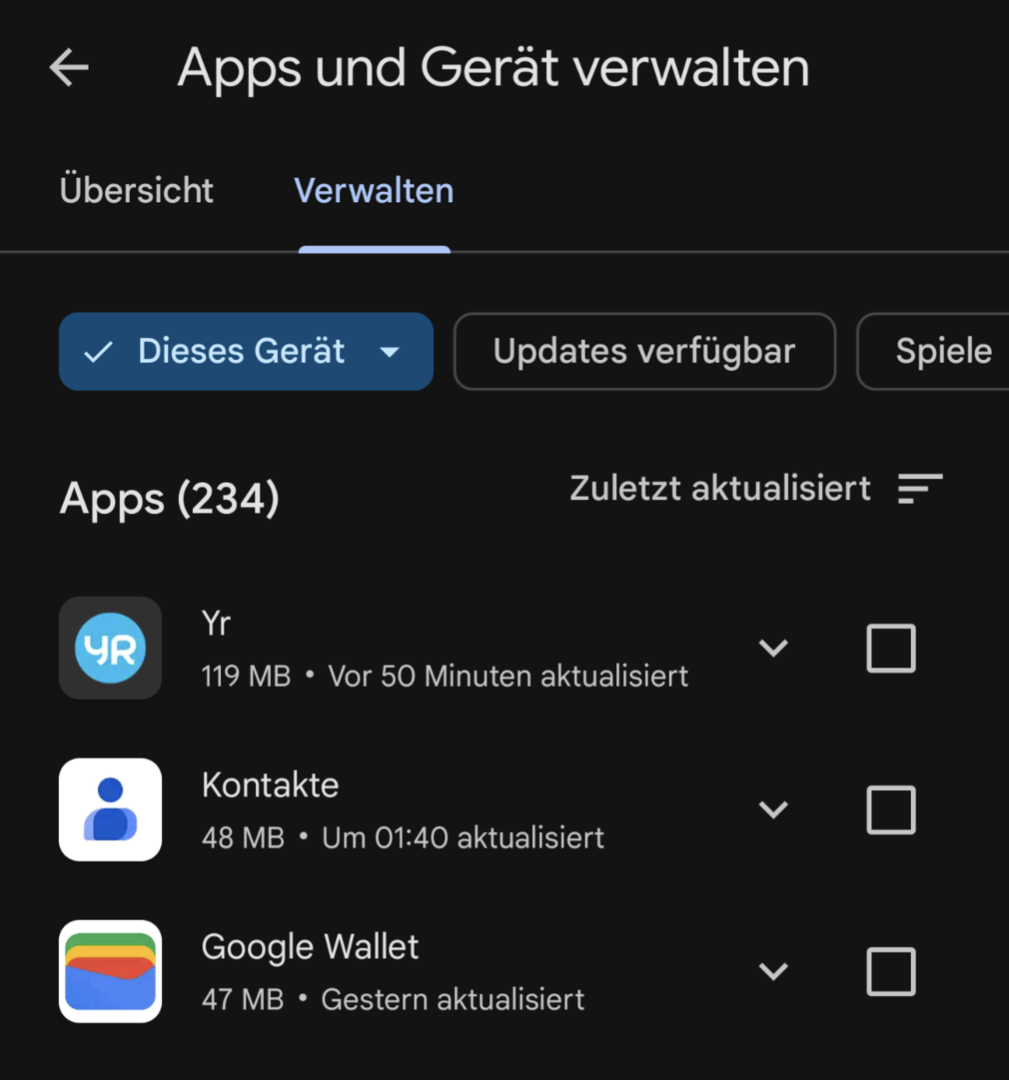This screenshot has width=1009, height=1080.
Task: Open the Google Wallet app entry
Action: pyautogui.click(x=392, y=971)
